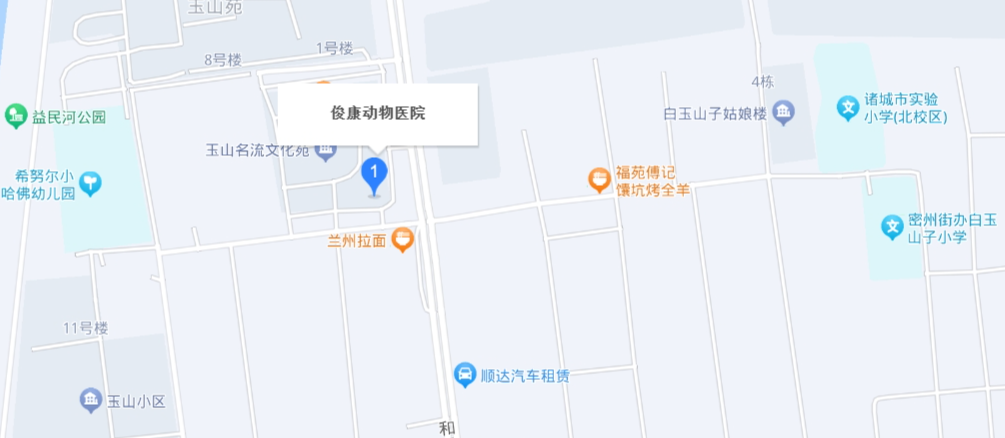Tap the 玉山名流文化苑 building marker
This screenshot has width=1005, height=438.
click(325, 151)
